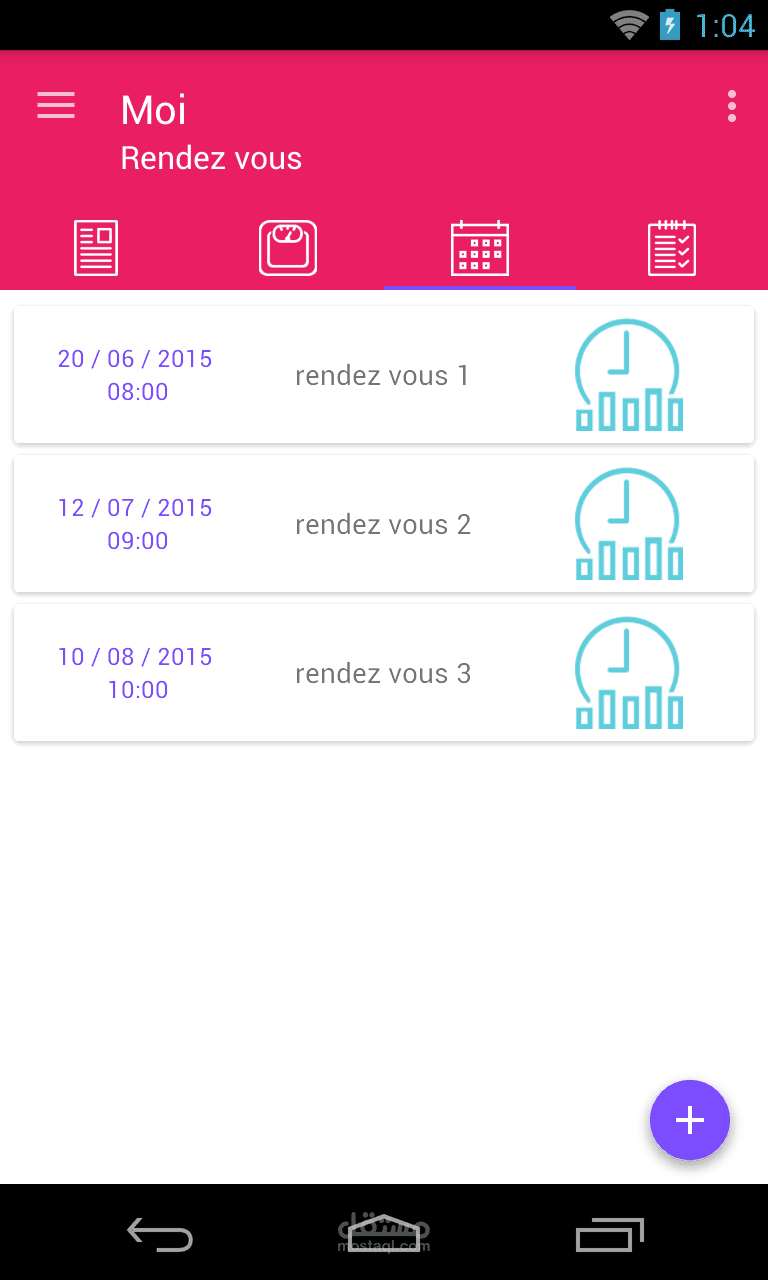Open the recent apps overview
The image size is (768, 1280).
click(x=610, y=1235)
